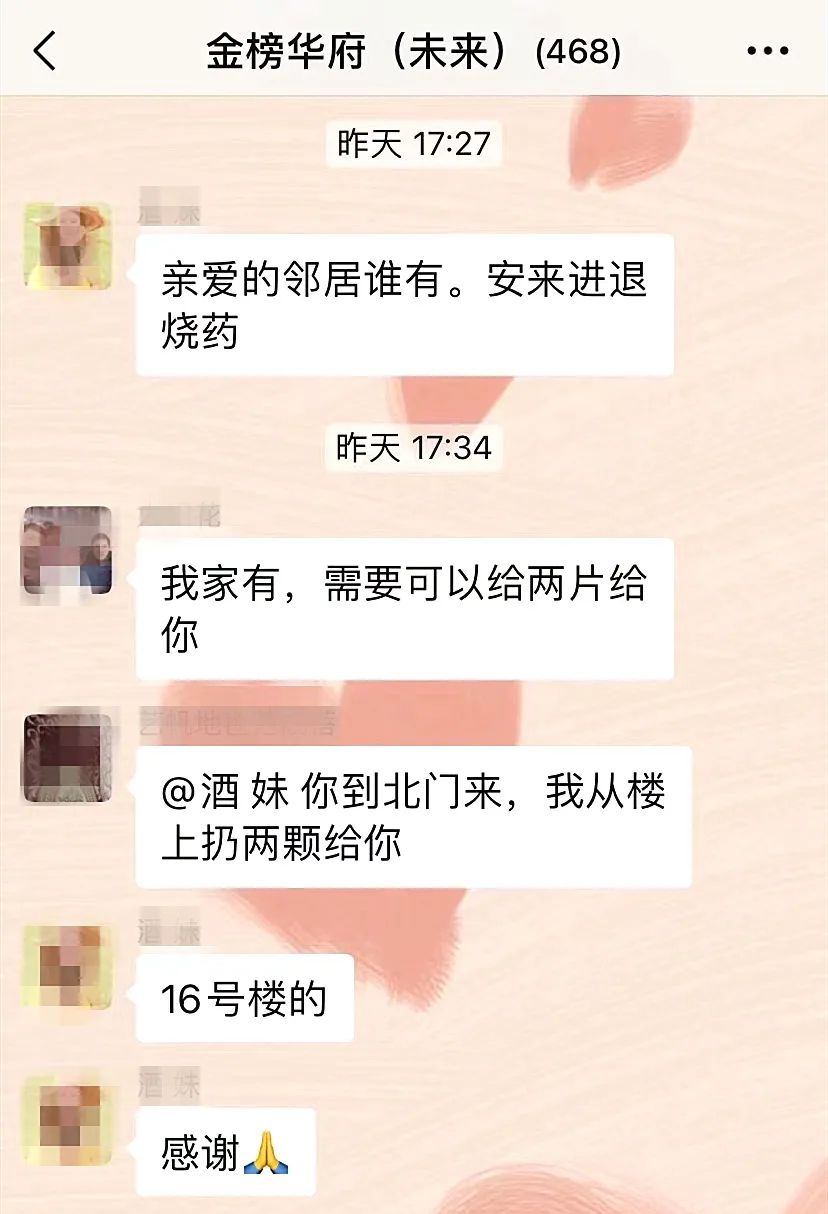View profile of sender mentioning @酒 妹
828x1214 pixels.
[67, 757]
